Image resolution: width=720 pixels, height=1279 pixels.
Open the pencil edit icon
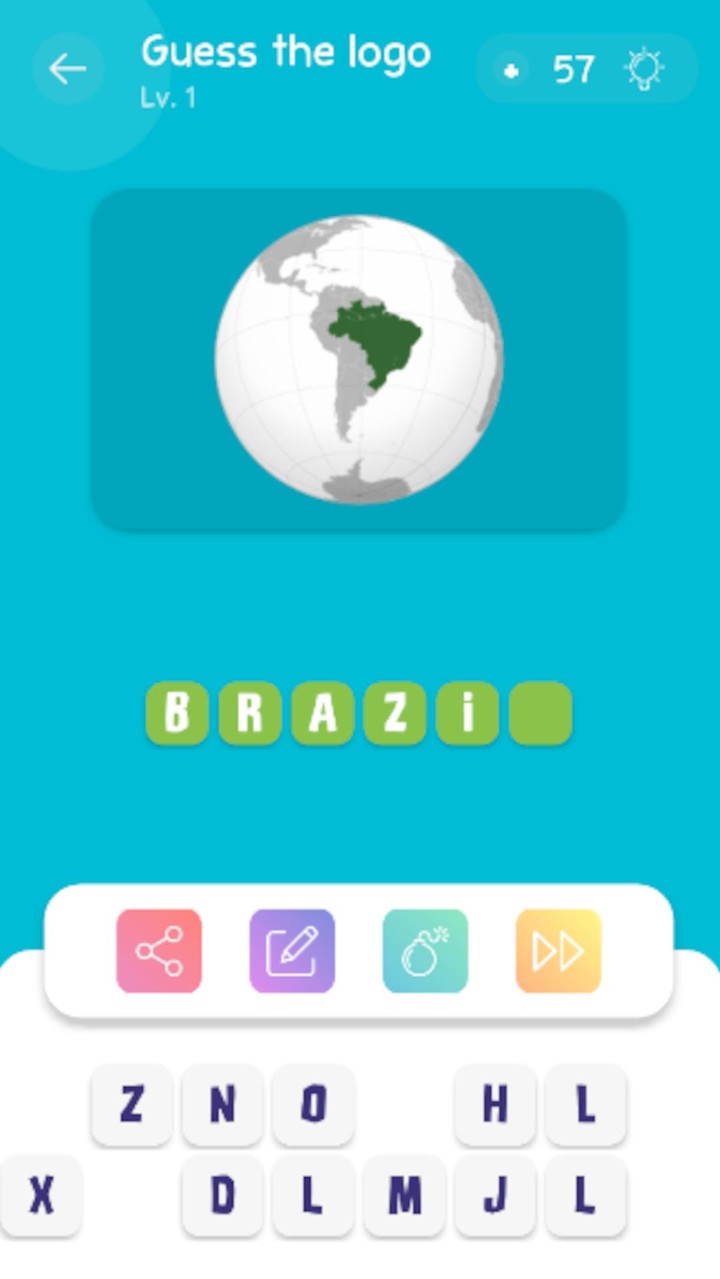291,950
